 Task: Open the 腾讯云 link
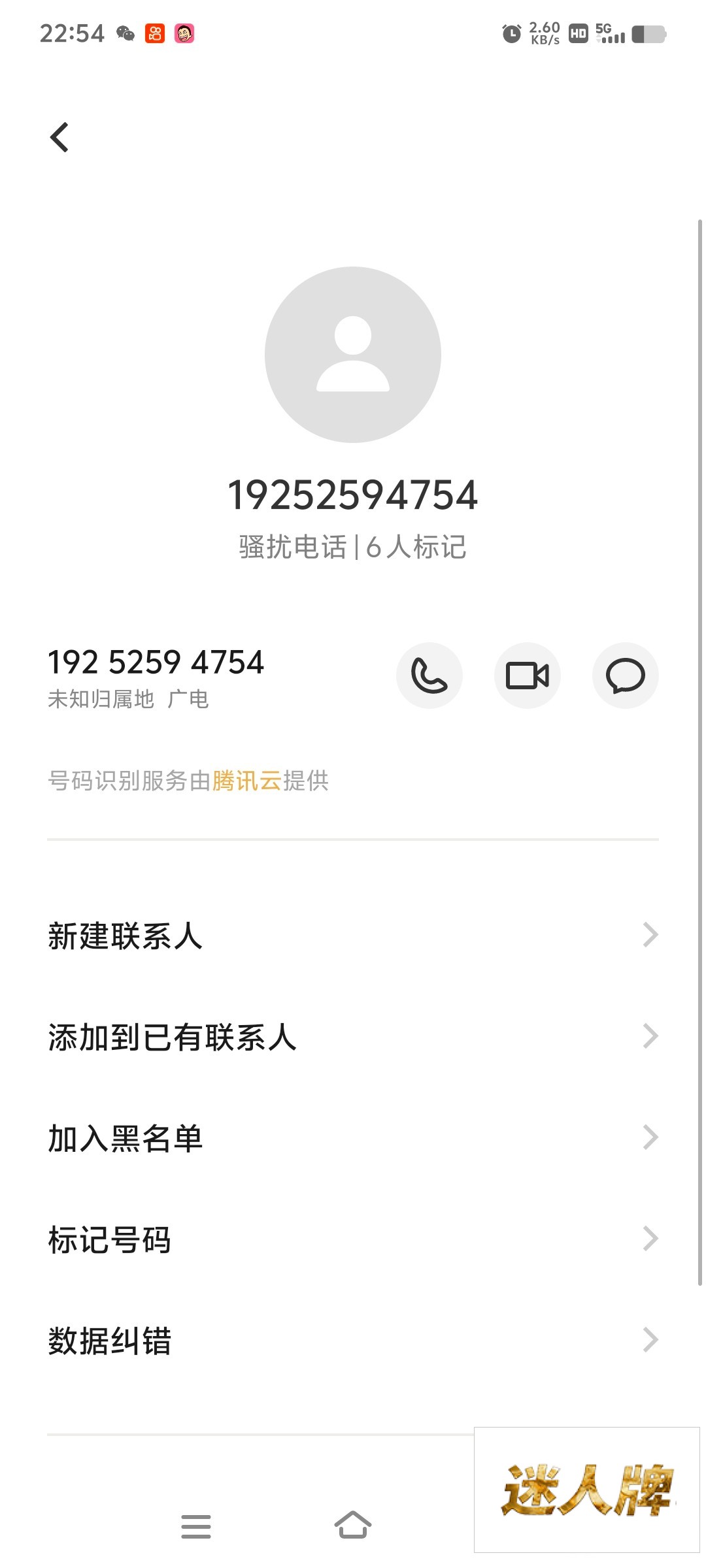(x=246, y=781)
